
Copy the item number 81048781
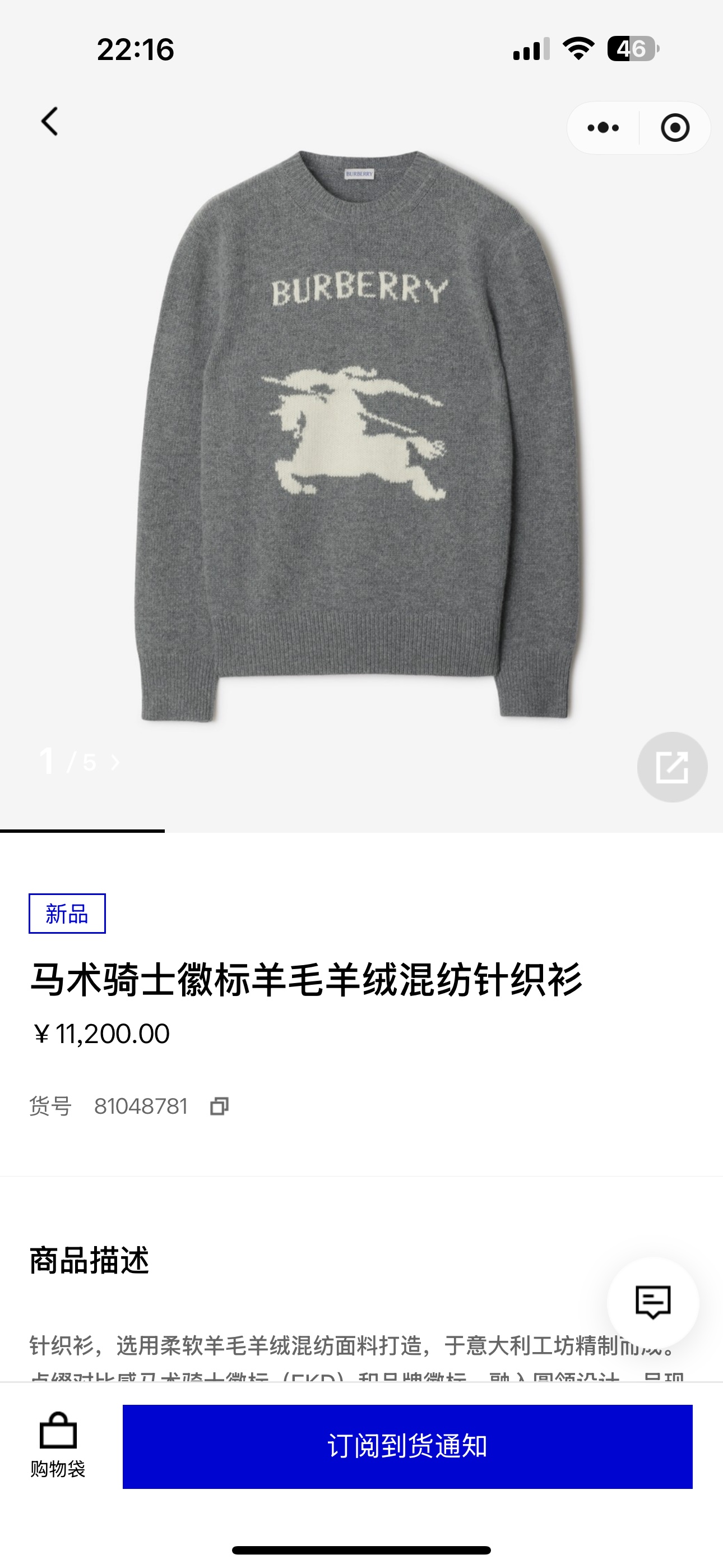coord(219,1106)
